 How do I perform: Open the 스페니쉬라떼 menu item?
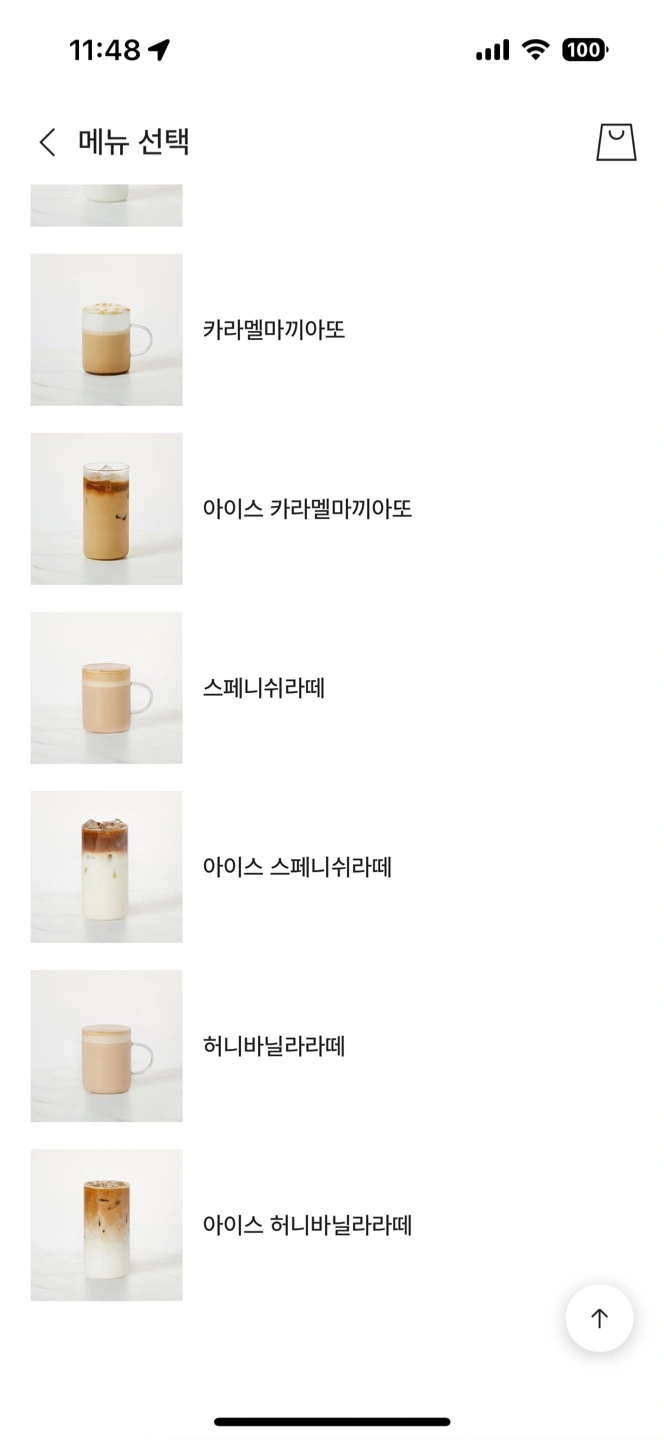click(x=263, y=688)
